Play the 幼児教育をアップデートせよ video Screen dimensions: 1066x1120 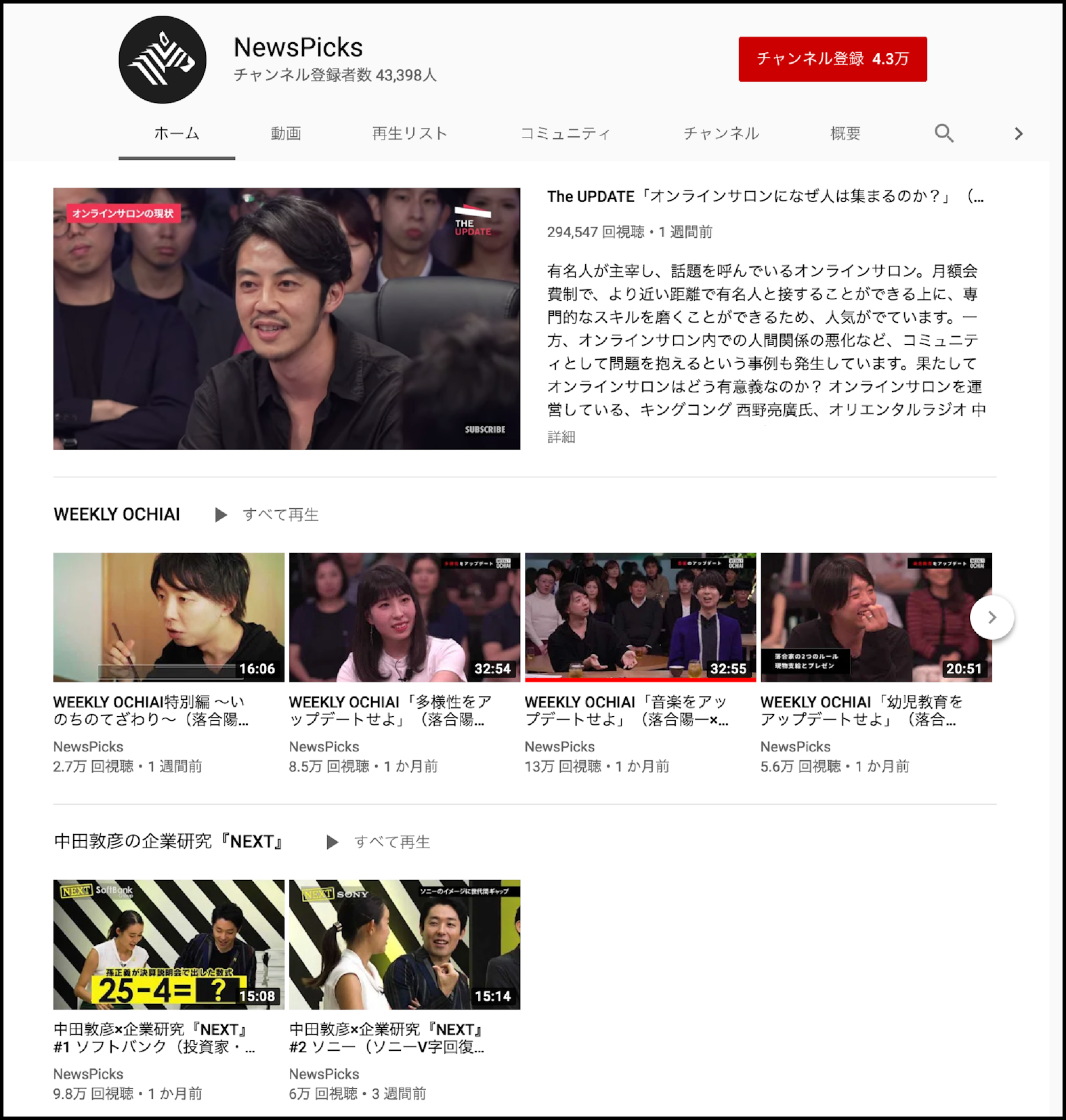(x=876, y=617)
